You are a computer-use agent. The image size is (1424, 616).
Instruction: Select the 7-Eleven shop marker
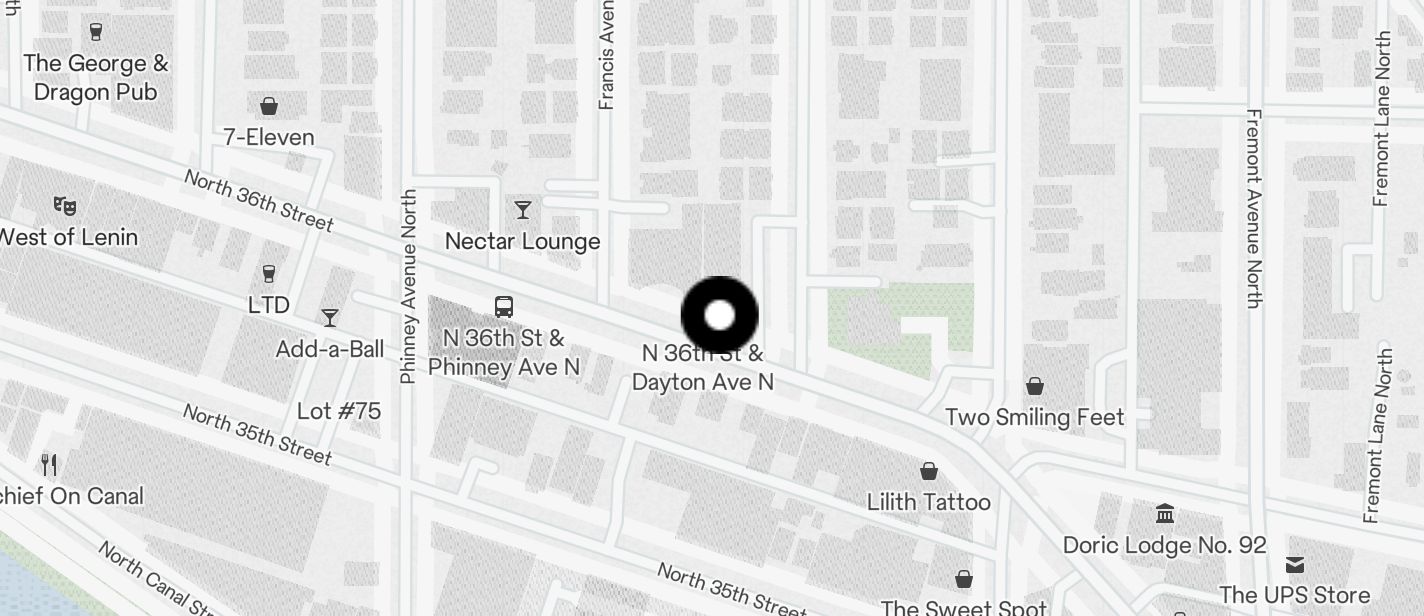(268, 107)
